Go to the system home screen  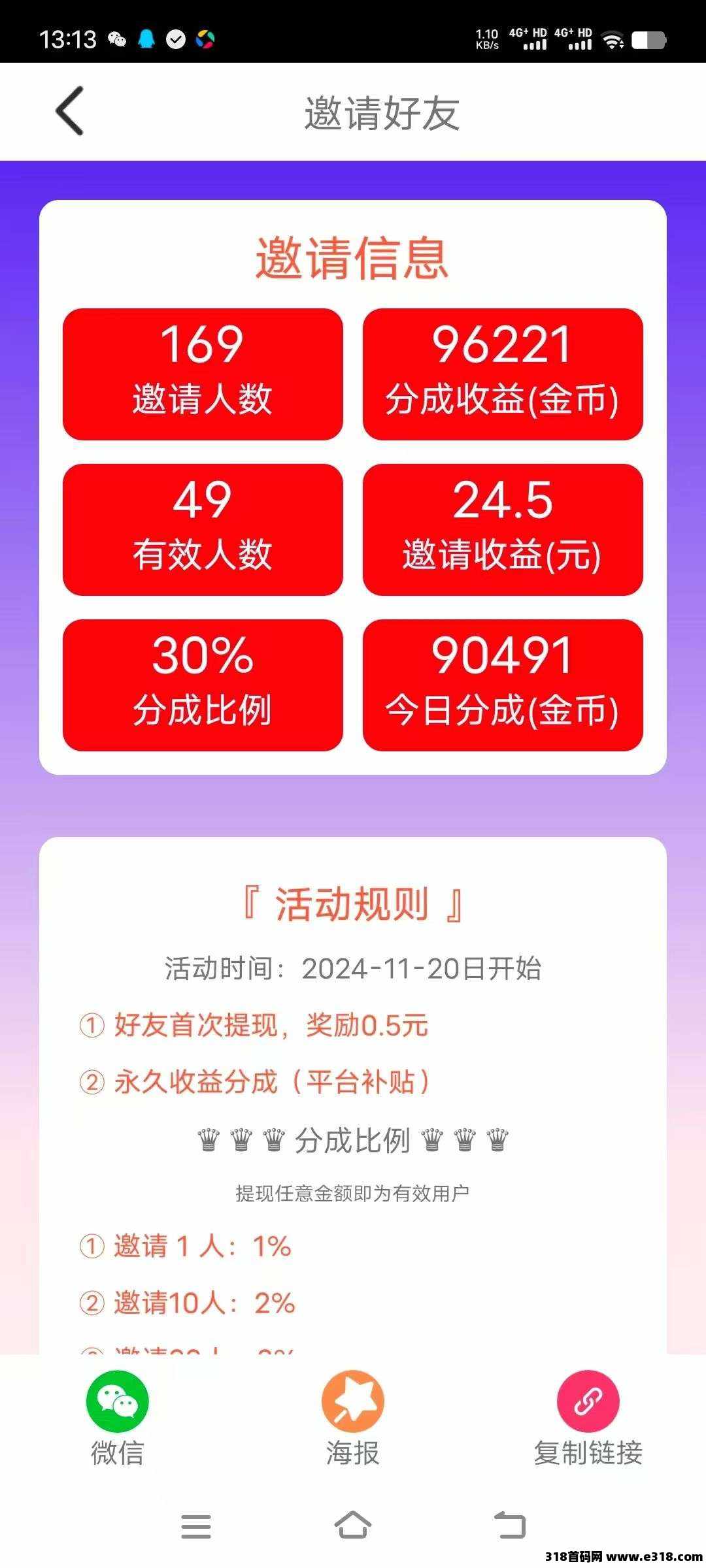(353, 1526)
